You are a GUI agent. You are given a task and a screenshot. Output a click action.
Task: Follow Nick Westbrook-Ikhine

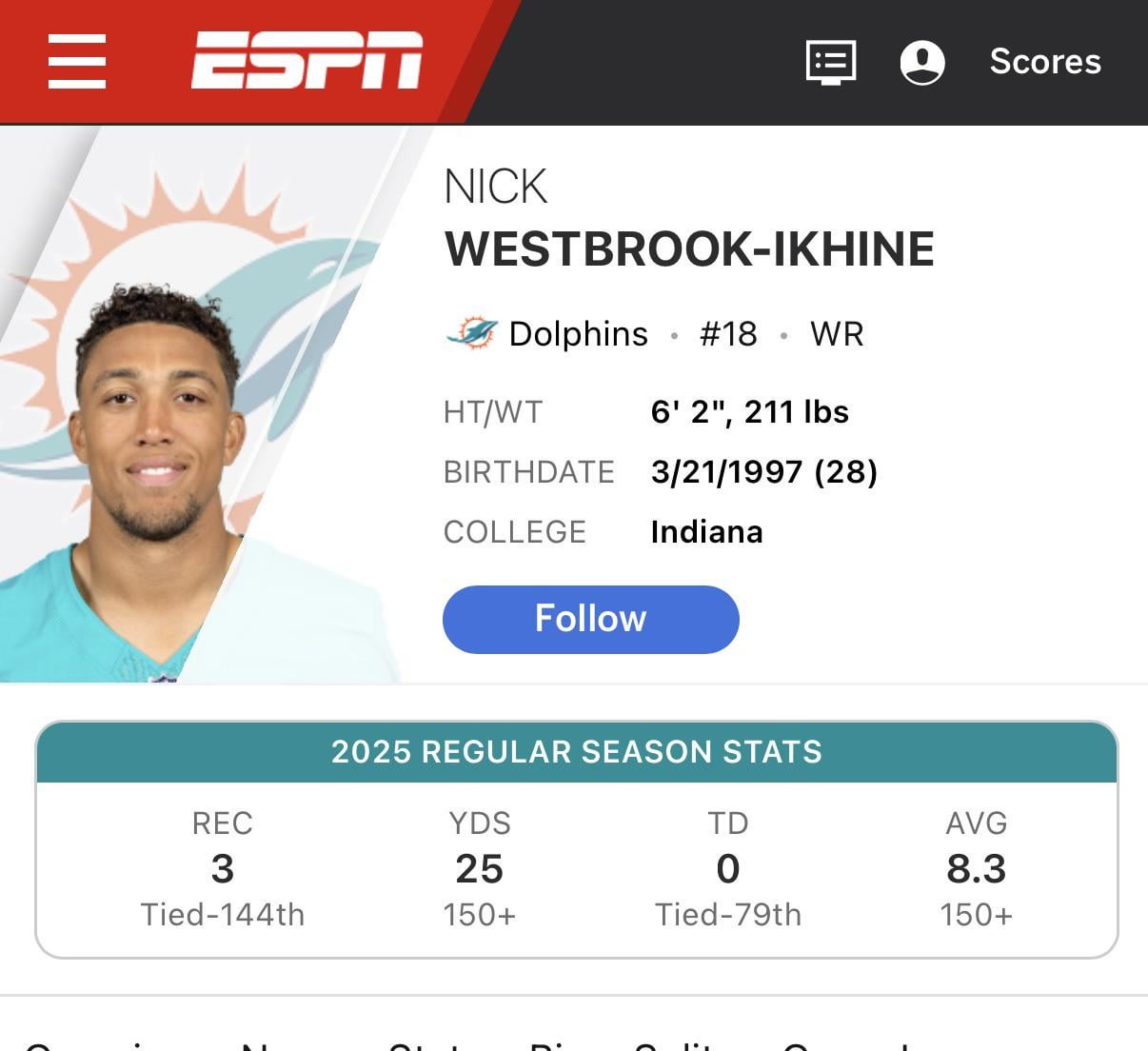[590, 619]
